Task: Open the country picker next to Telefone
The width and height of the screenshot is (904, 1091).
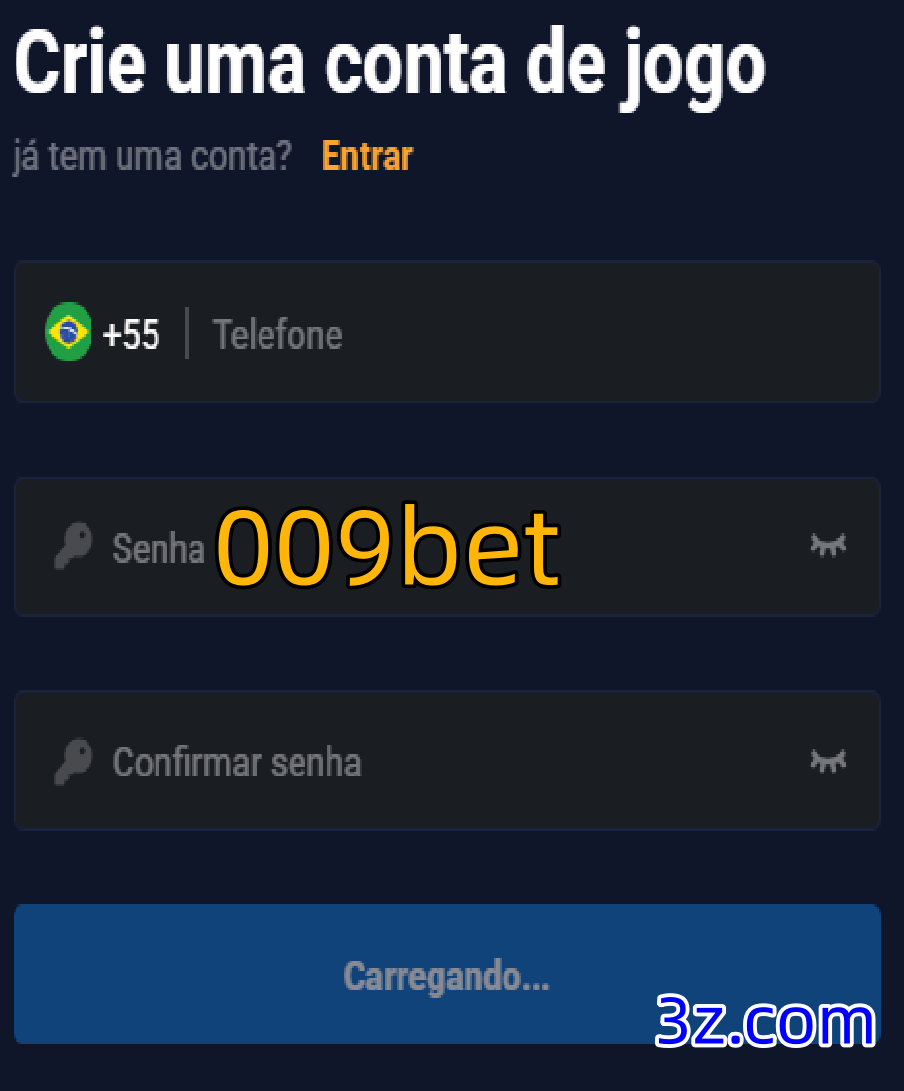Action: tap(100, 332)
